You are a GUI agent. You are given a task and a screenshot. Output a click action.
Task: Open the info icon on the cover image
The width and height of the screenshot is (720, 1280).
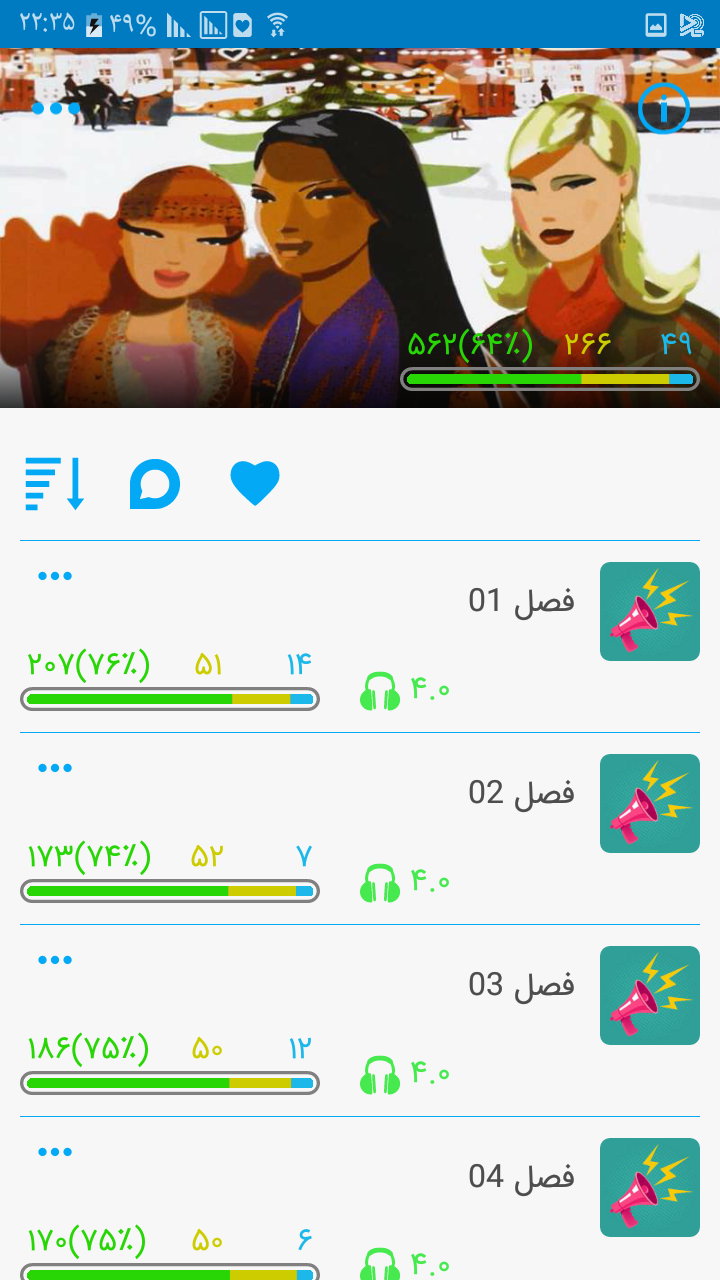tap(664, 107)
